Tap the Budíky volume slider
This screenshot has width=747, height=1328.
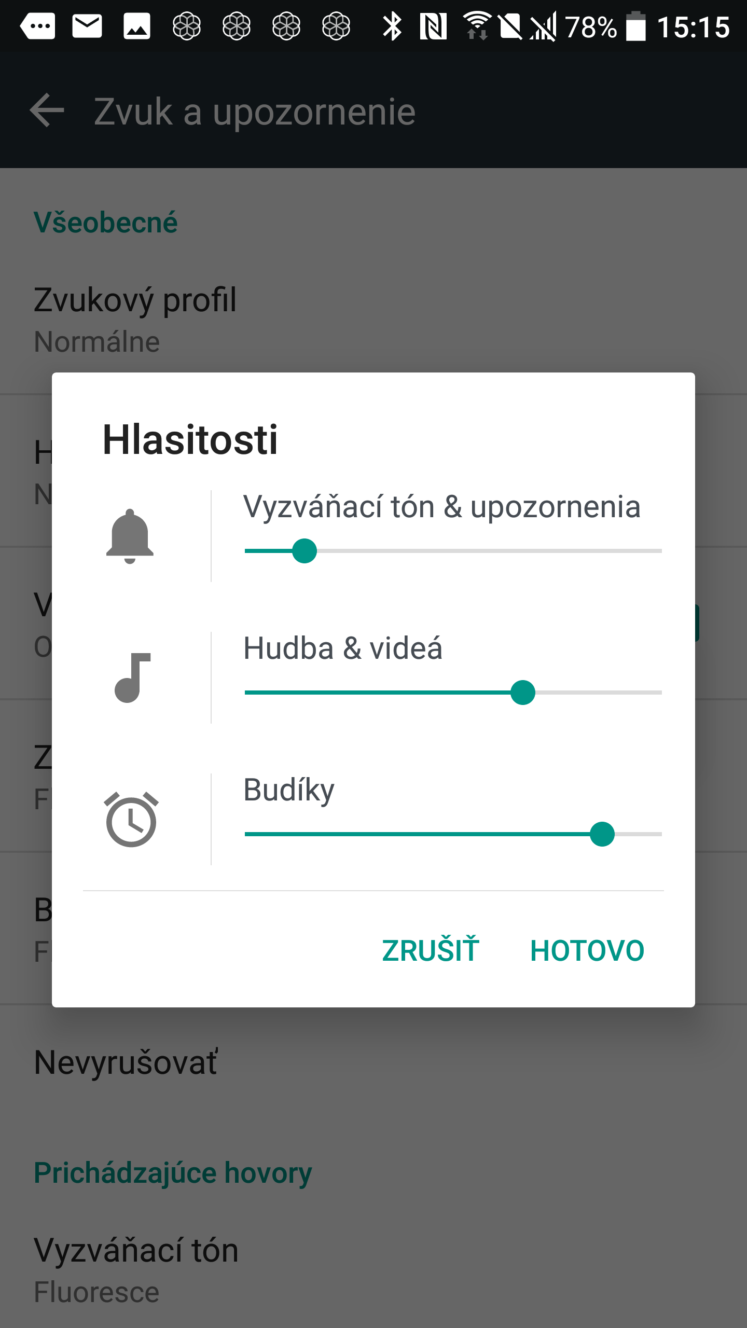coord(453,834)
